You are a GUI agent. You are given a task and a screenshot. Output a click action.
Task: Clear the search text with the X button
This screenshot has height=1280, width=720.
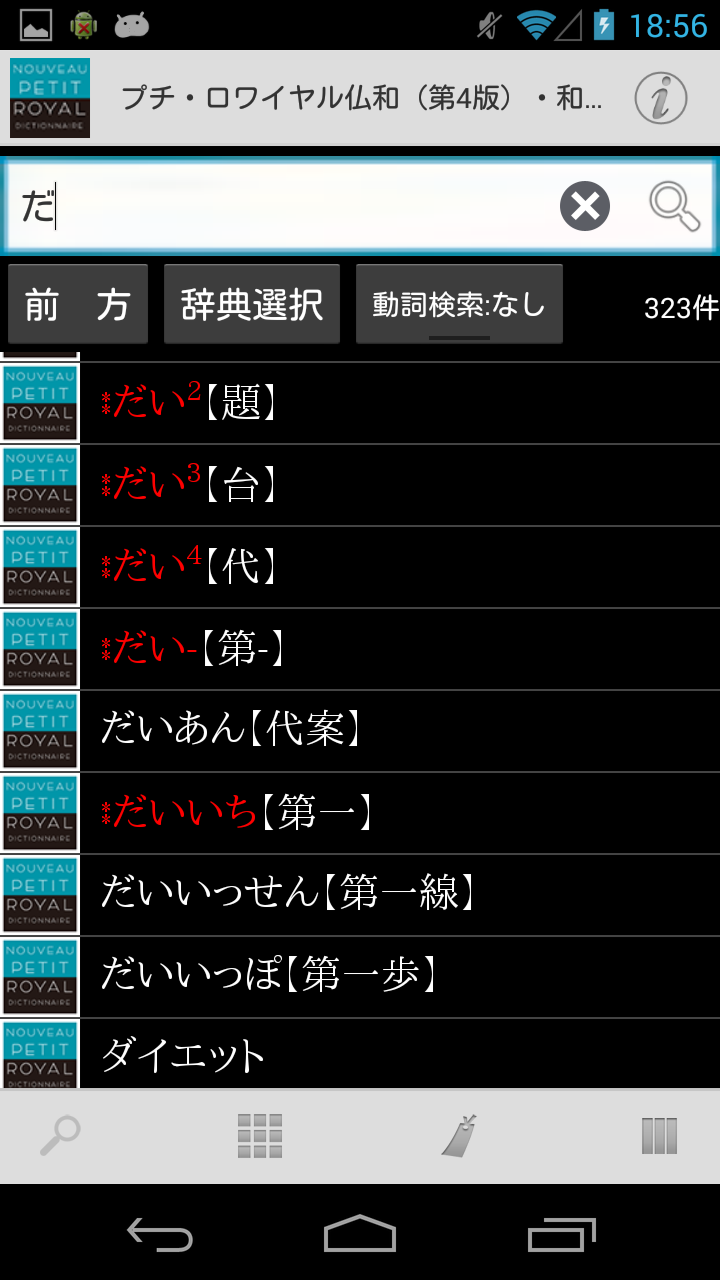(x=585, y=207)
